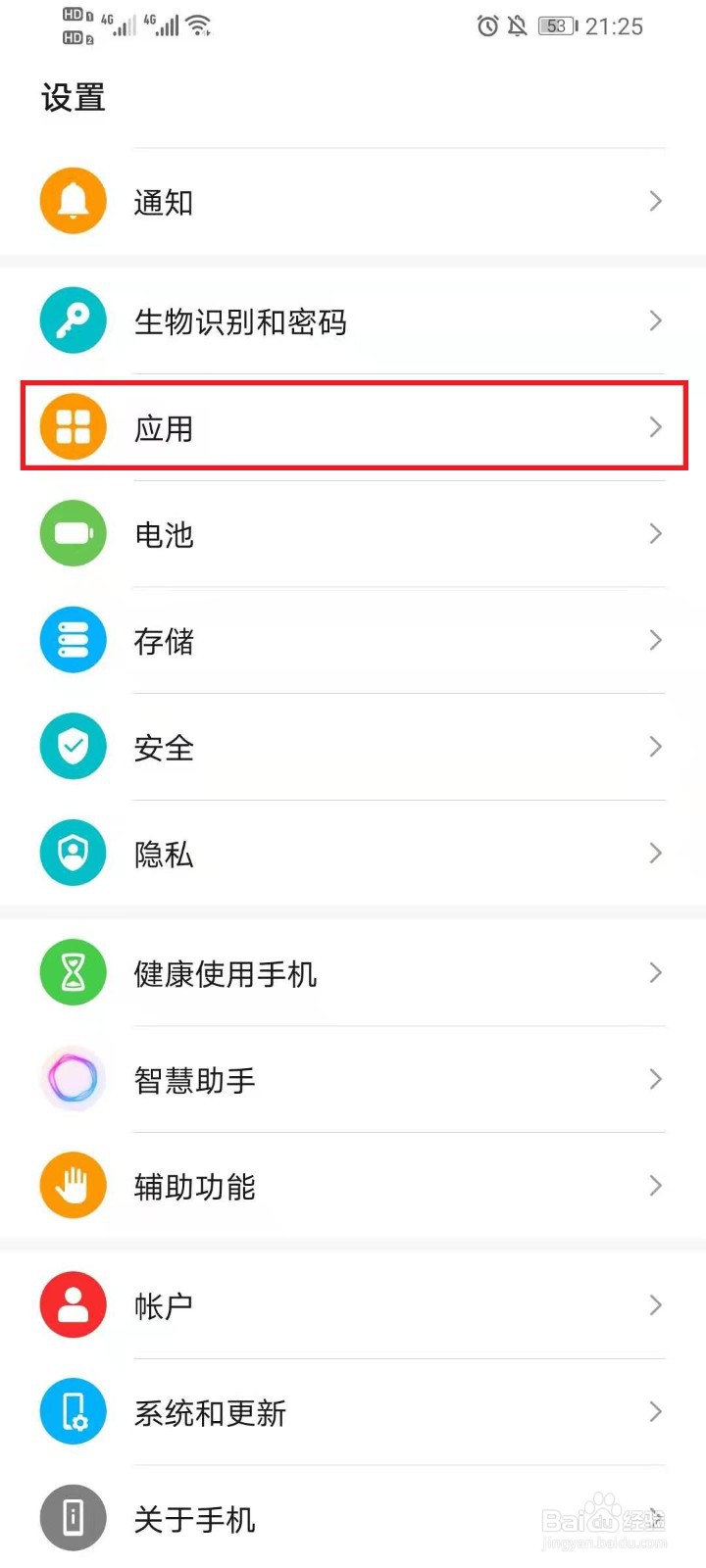Tap the 智慧助手 swirl icon

73,1079
